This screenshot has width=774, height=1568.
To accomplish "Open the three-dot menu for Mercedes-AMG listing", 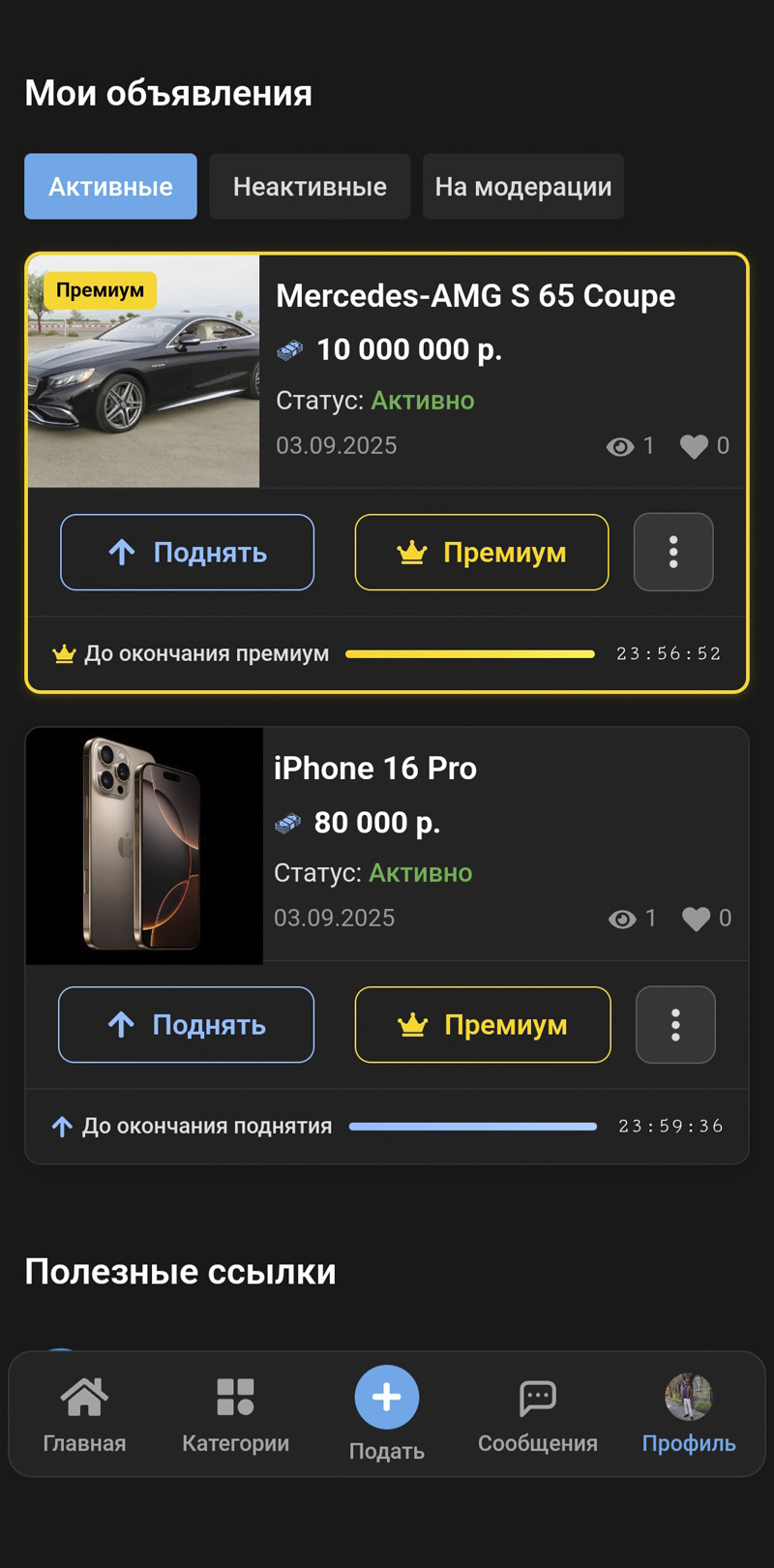I will point(673,552).
